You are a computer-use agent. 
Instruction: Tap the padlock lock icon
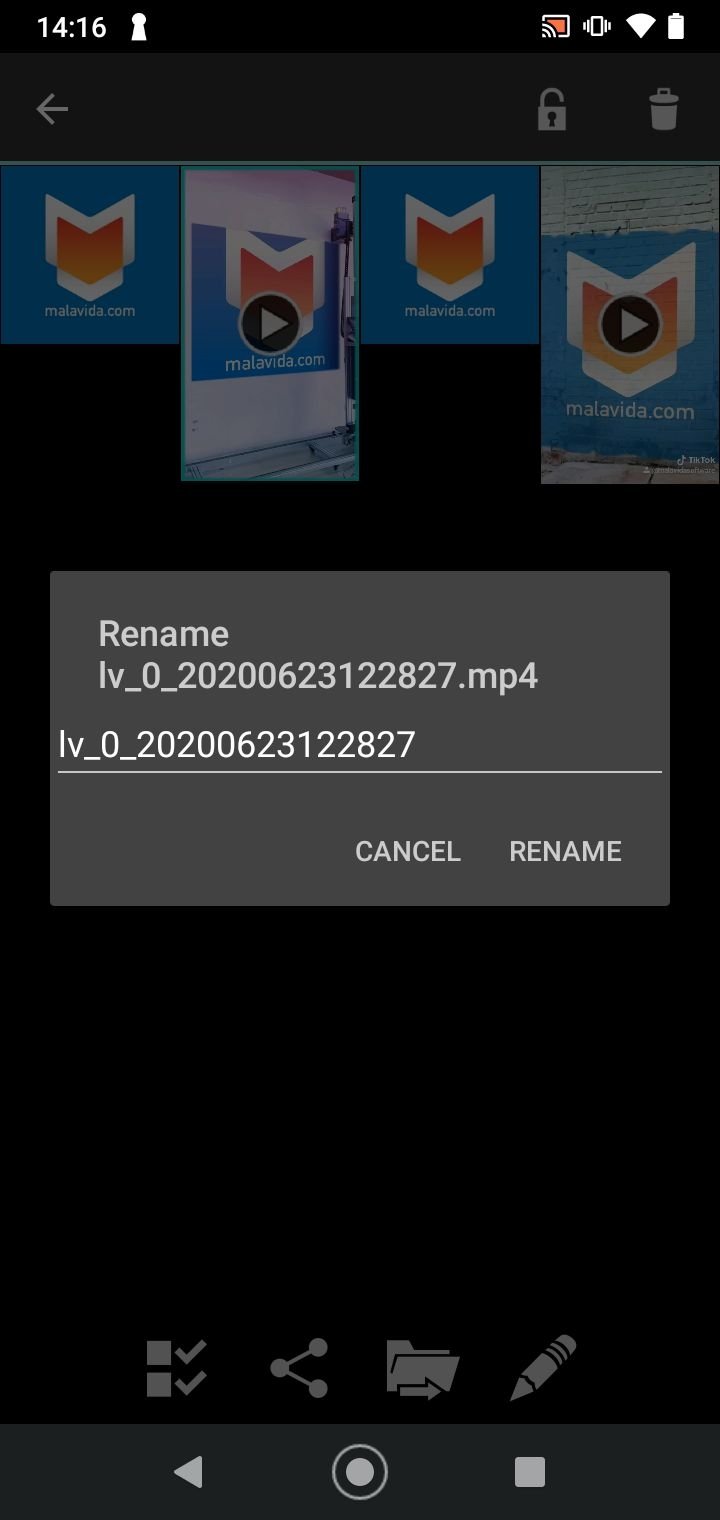pyautogui.click(x=552, y=109)
